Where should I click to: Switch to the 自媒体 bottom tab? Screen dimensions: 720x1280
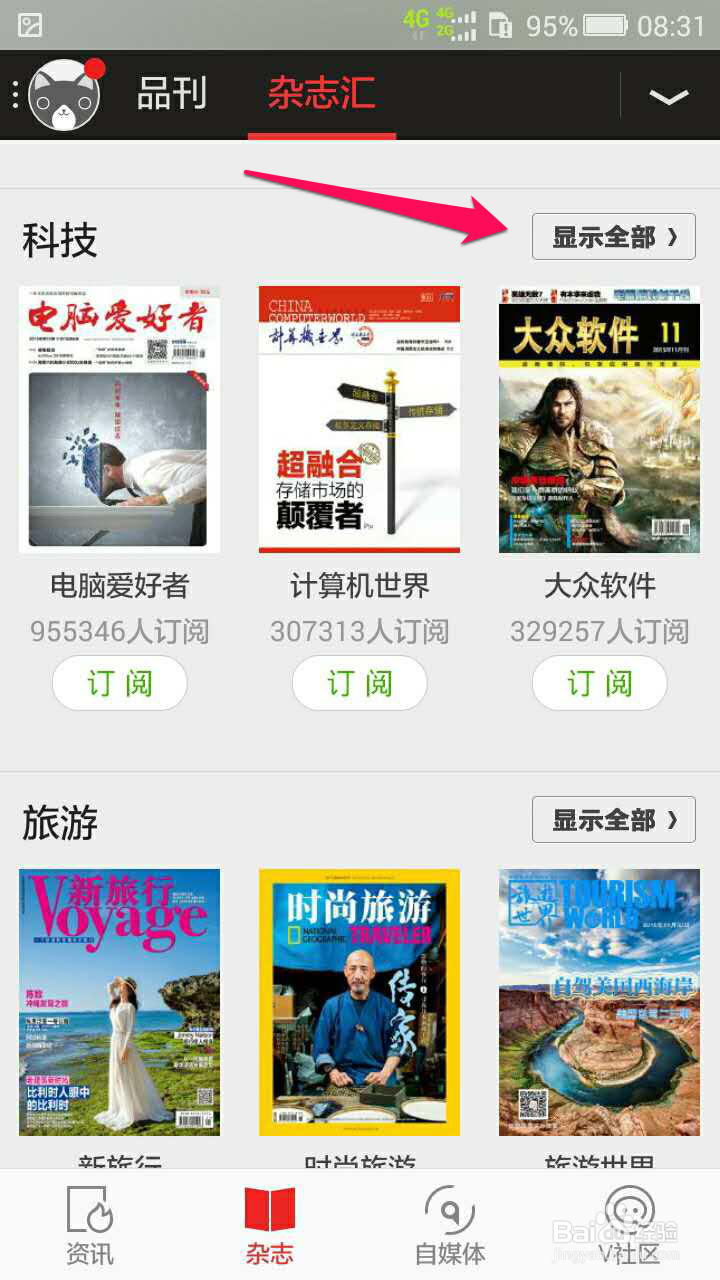[450, 1226]
